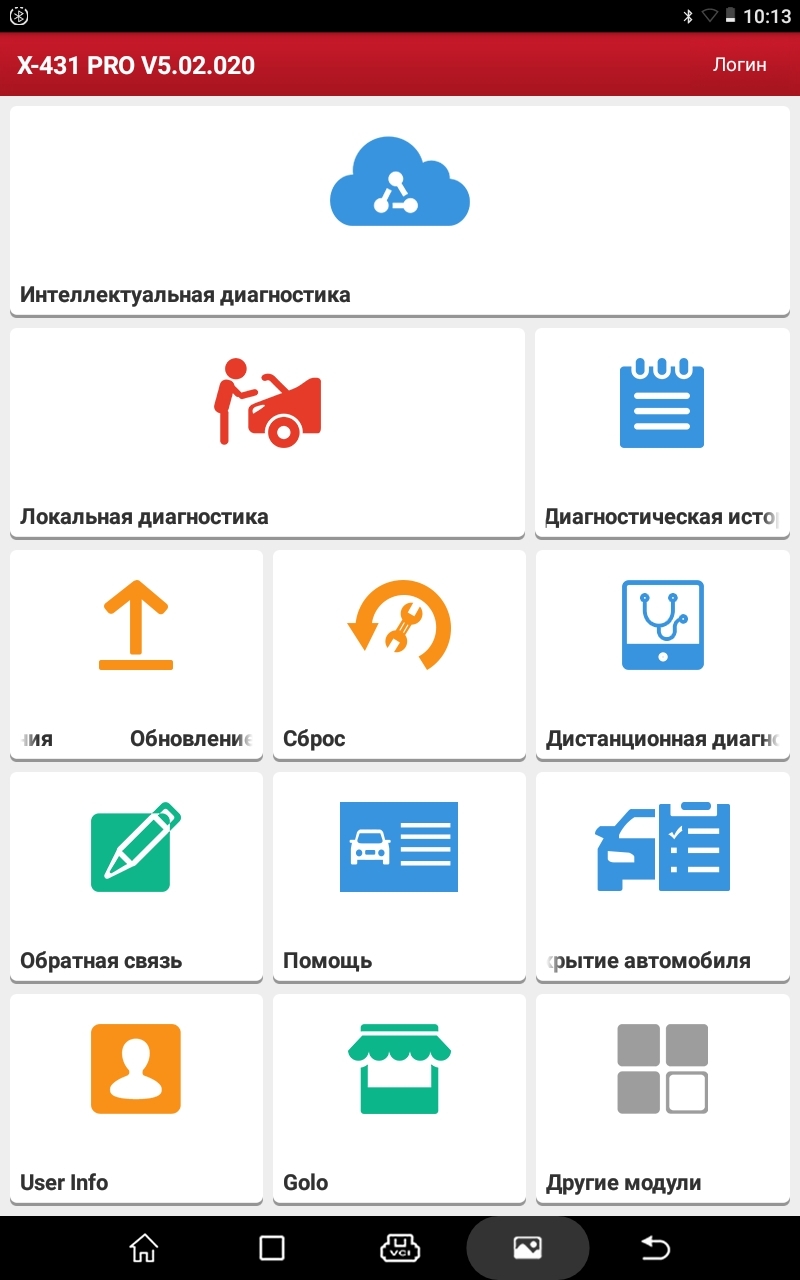Open Интеллектуальная диагностика tile
Image resolution: width=800 pixels, height=1280 pixels.
400,211
